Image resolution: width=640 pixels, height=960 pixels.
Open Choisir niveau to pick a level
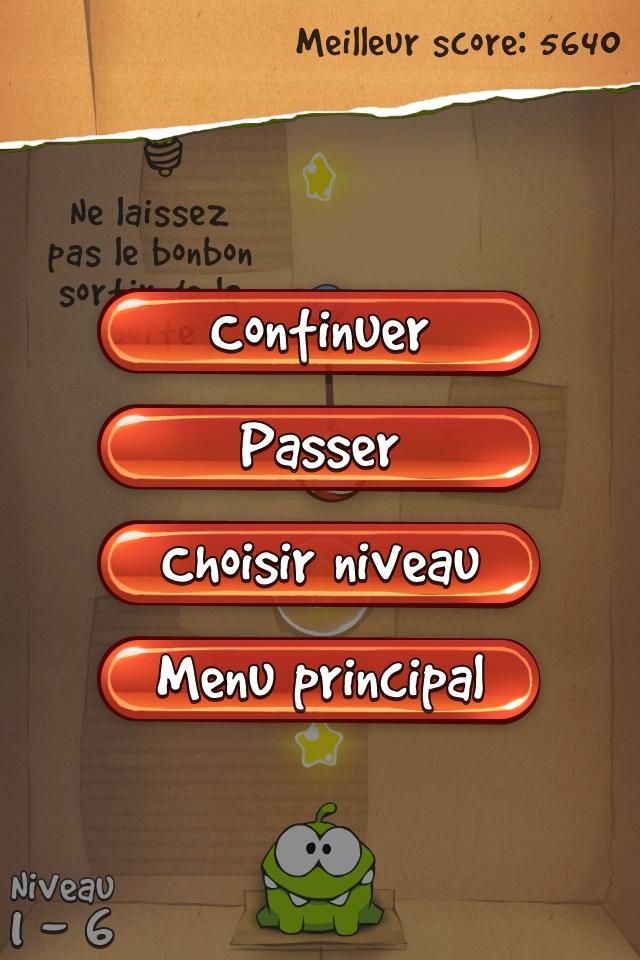(x=319, y=564)
